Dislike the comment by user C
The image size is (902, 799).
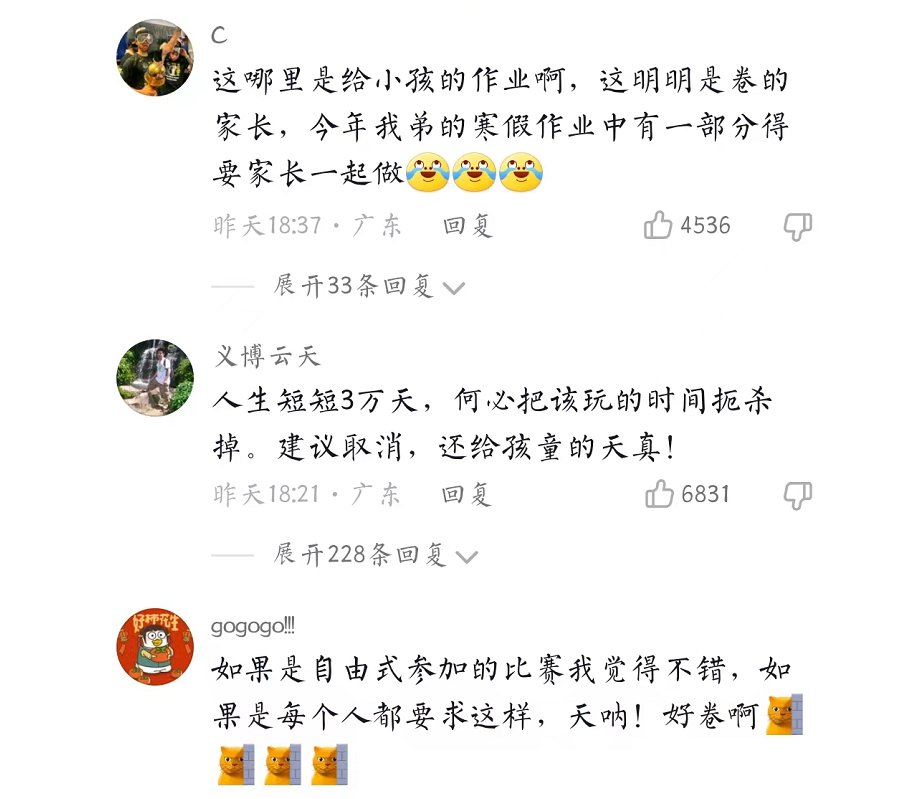coord(797,226)
